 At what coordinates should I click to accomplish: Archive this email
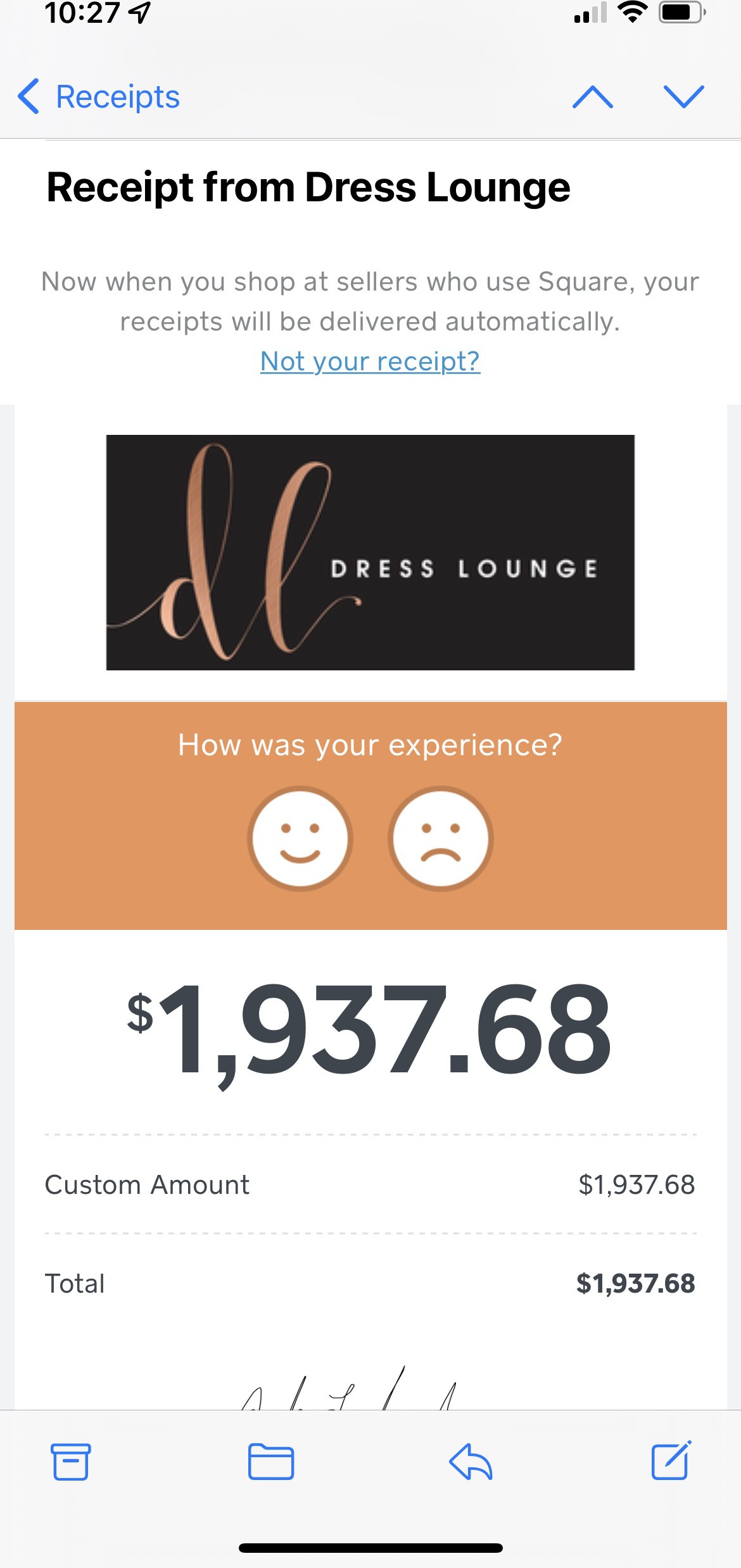[x=70, y=1462]
